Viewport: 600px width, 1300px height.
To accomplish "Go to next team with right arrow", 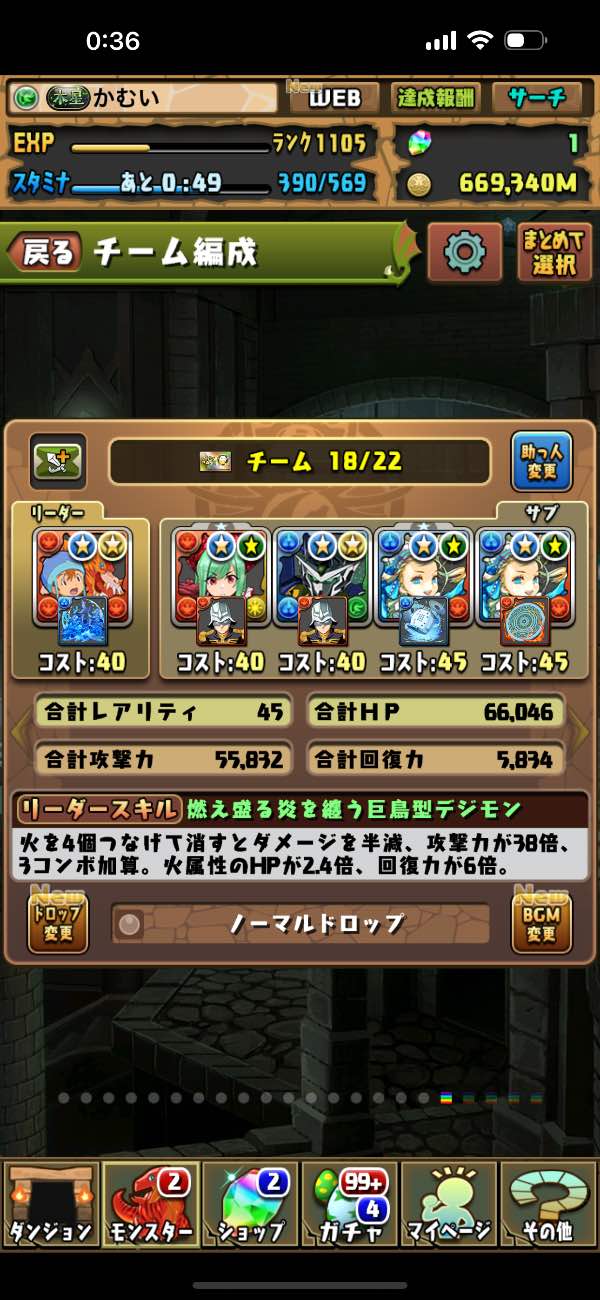I will (582, 732).
